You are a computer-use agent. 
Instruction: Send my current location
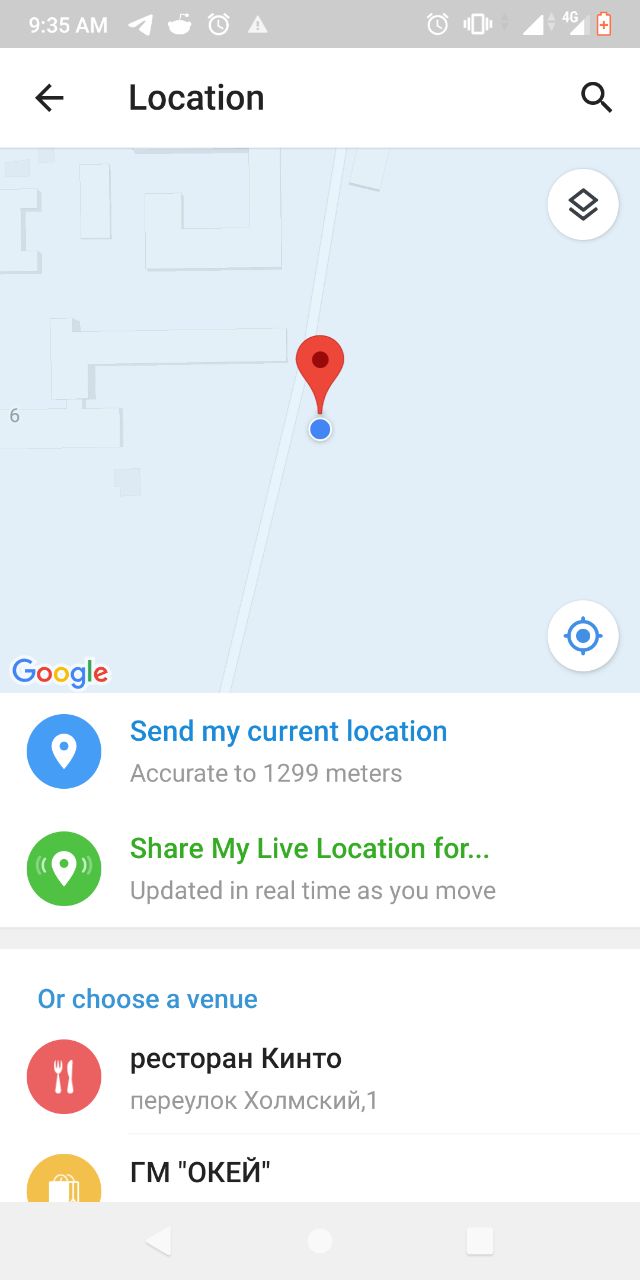click(x=320, y=751)
